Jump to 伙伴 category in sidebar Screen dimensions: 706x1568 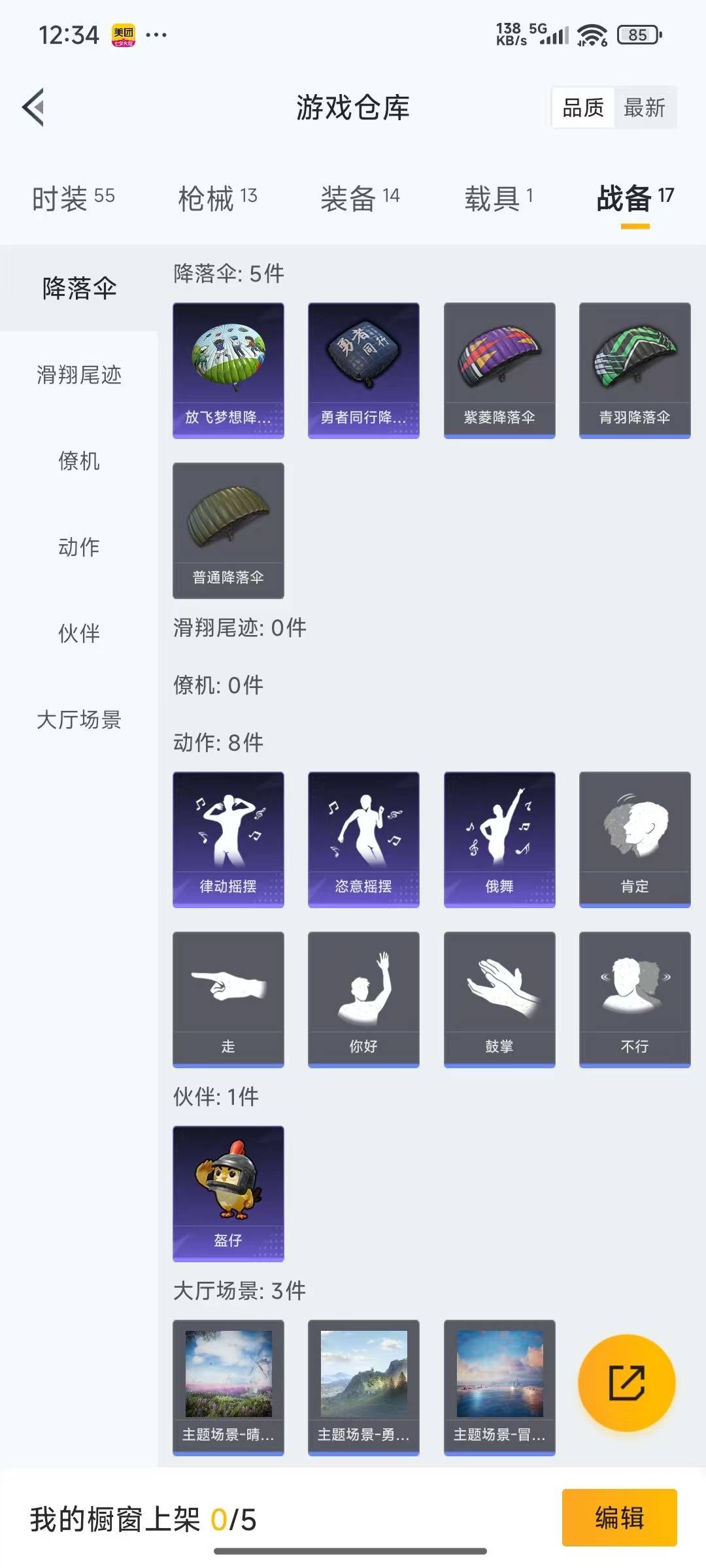[79, 633]
